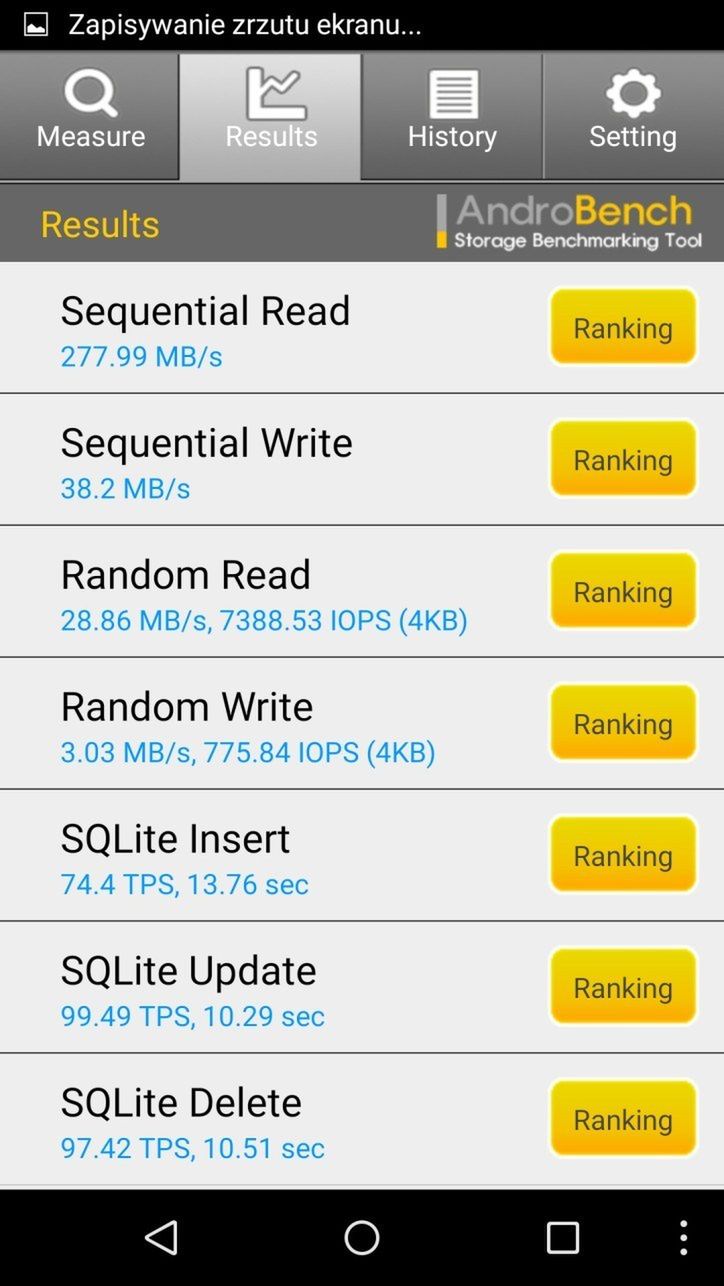Tap Ranking next to Random Write

[623, 723]
